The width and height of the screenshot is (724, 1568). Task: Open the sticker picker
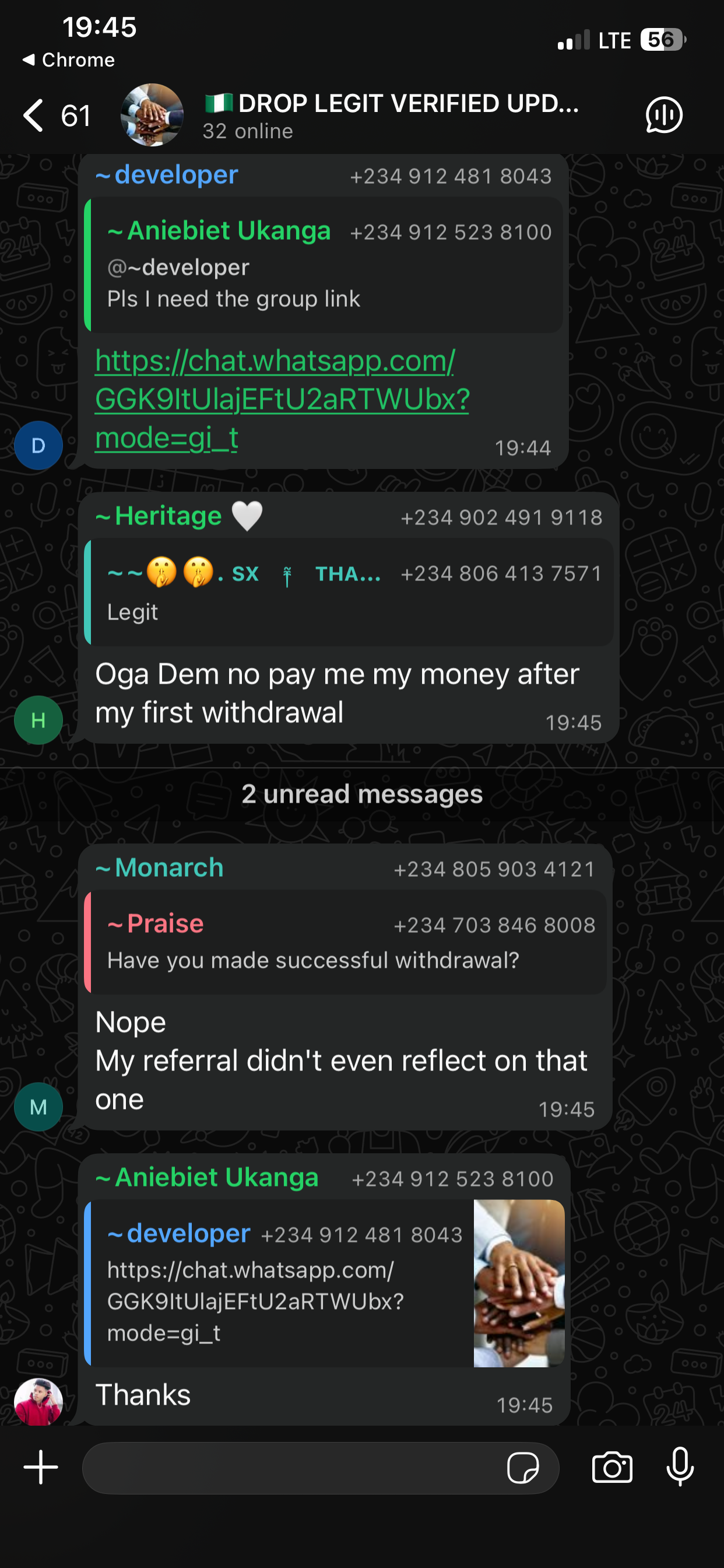click(523, 1468)
